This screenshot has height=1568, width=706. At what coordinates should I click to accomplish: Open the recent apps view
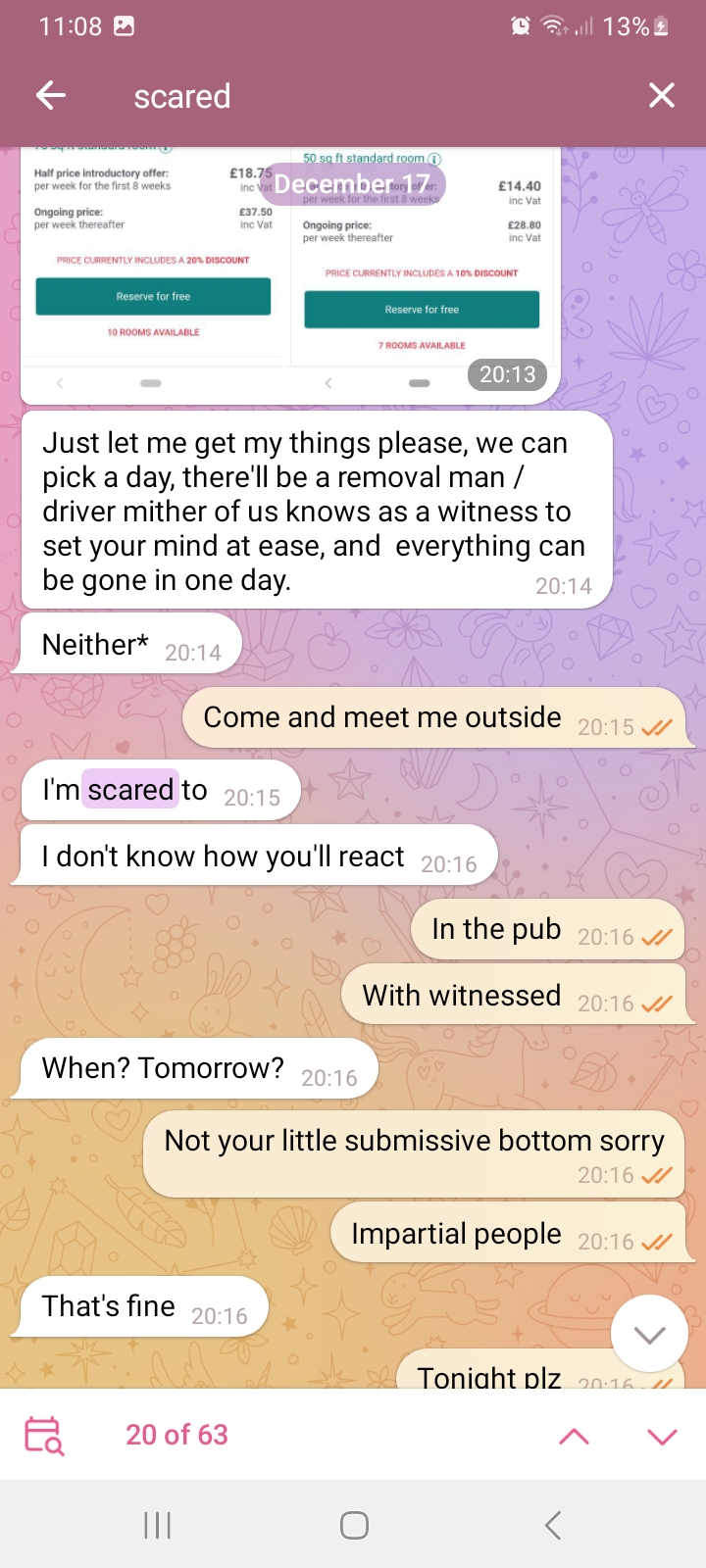[157, 1525]
